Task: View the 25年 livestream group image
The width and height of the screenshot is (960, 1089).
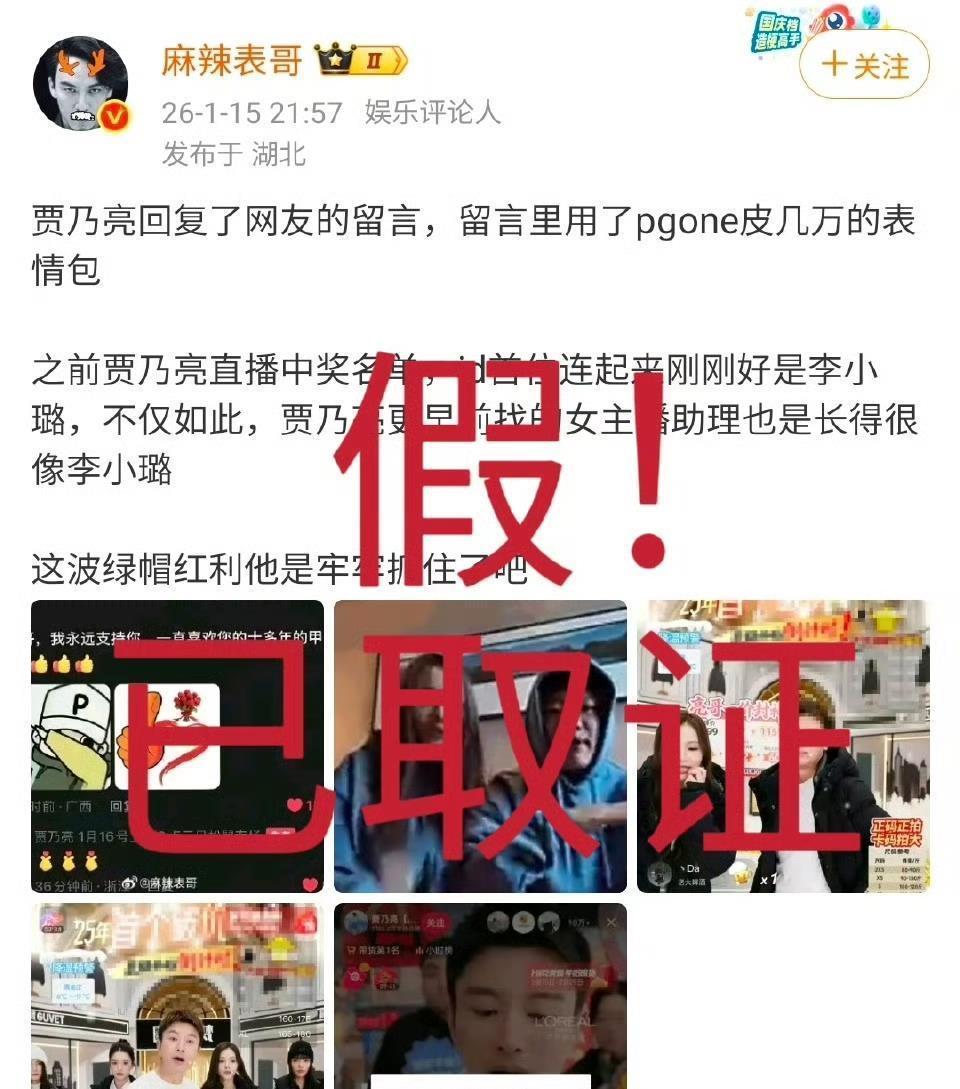Action: 177,995
